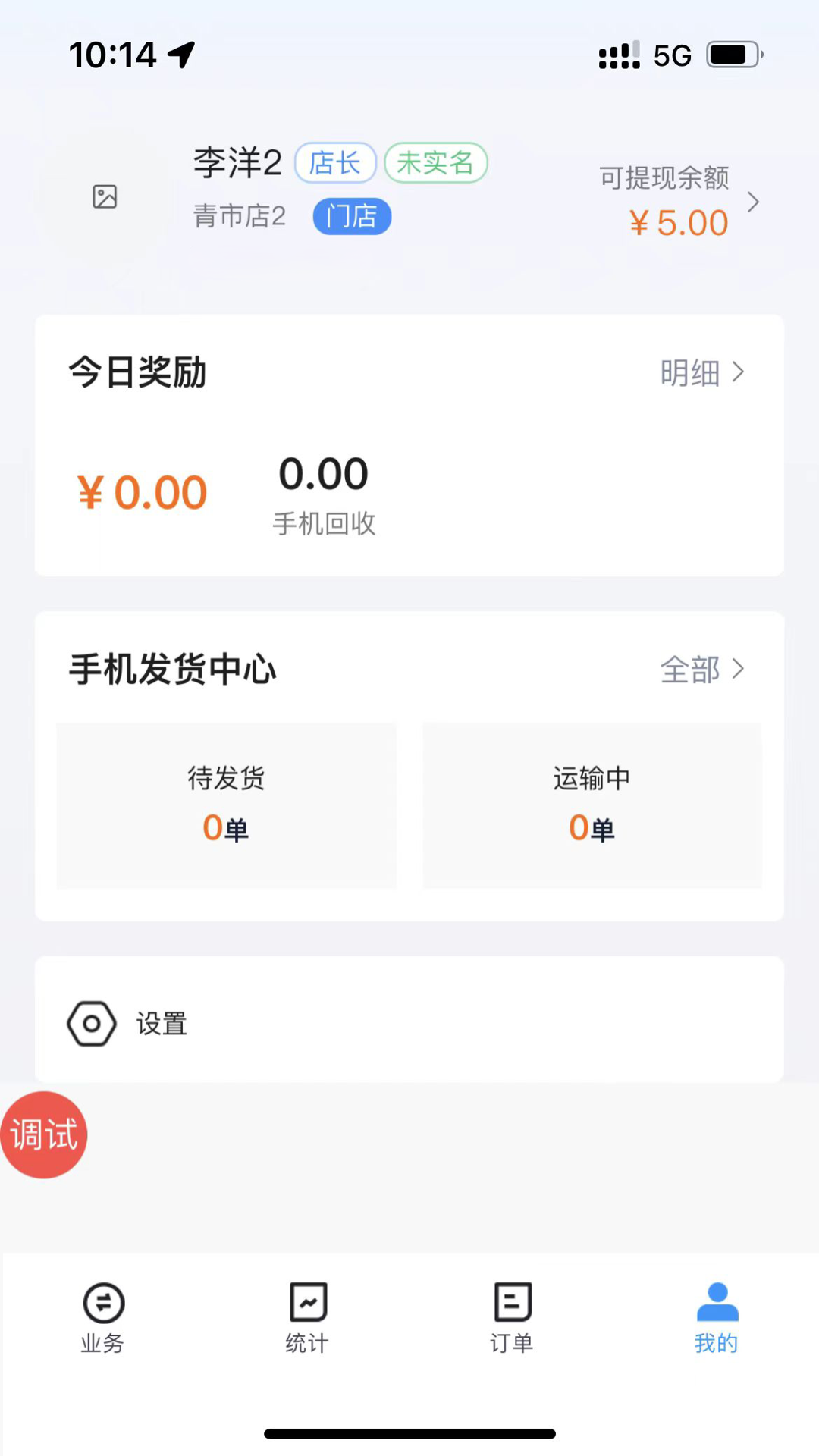This screenshot has width=819, height=1456.
Task: Open 设置 settings row
Action: pyautogui.click(x=409, y=1023)
